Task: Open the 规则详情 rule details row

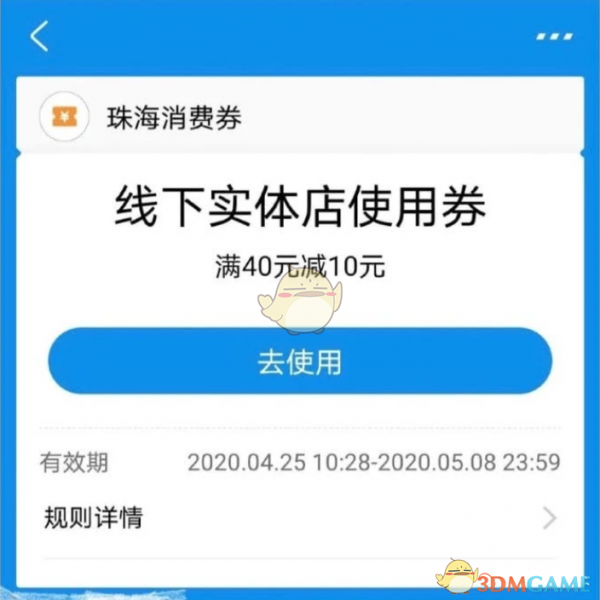Action: click(300, 518)
